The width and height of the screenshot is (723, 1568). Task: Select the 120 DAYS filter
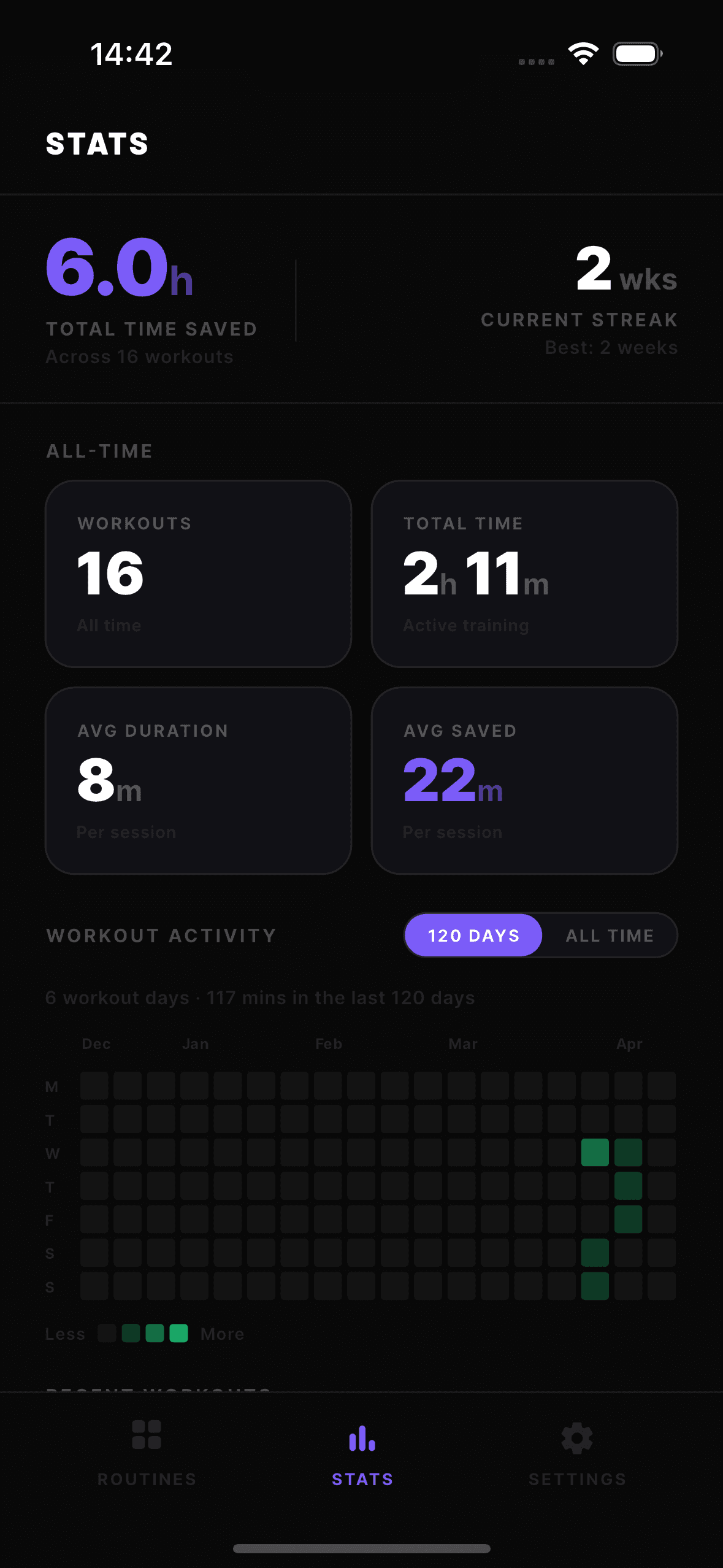tap(473, 935)
